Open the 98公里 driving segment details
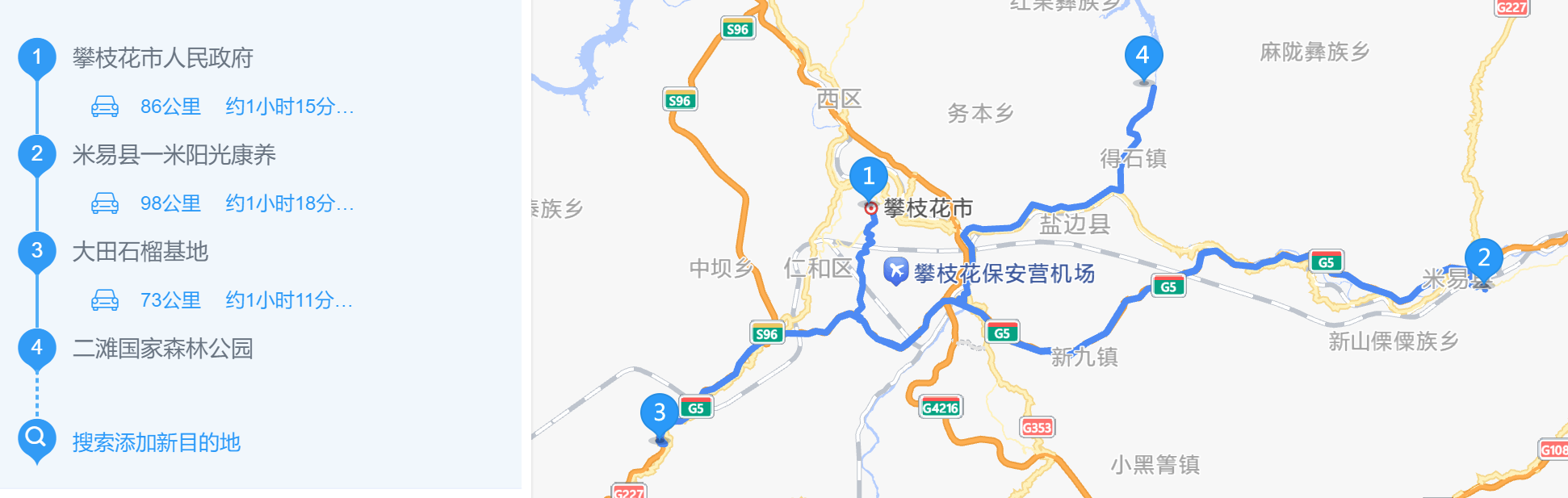This screenshot has width=1568, height=498. [222, 203]
